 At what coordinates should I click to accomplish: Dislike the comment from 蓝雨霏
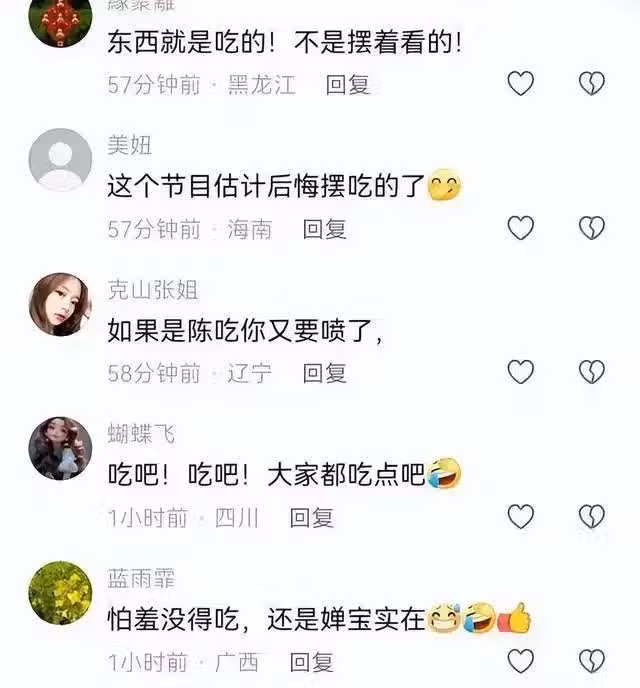592,660
